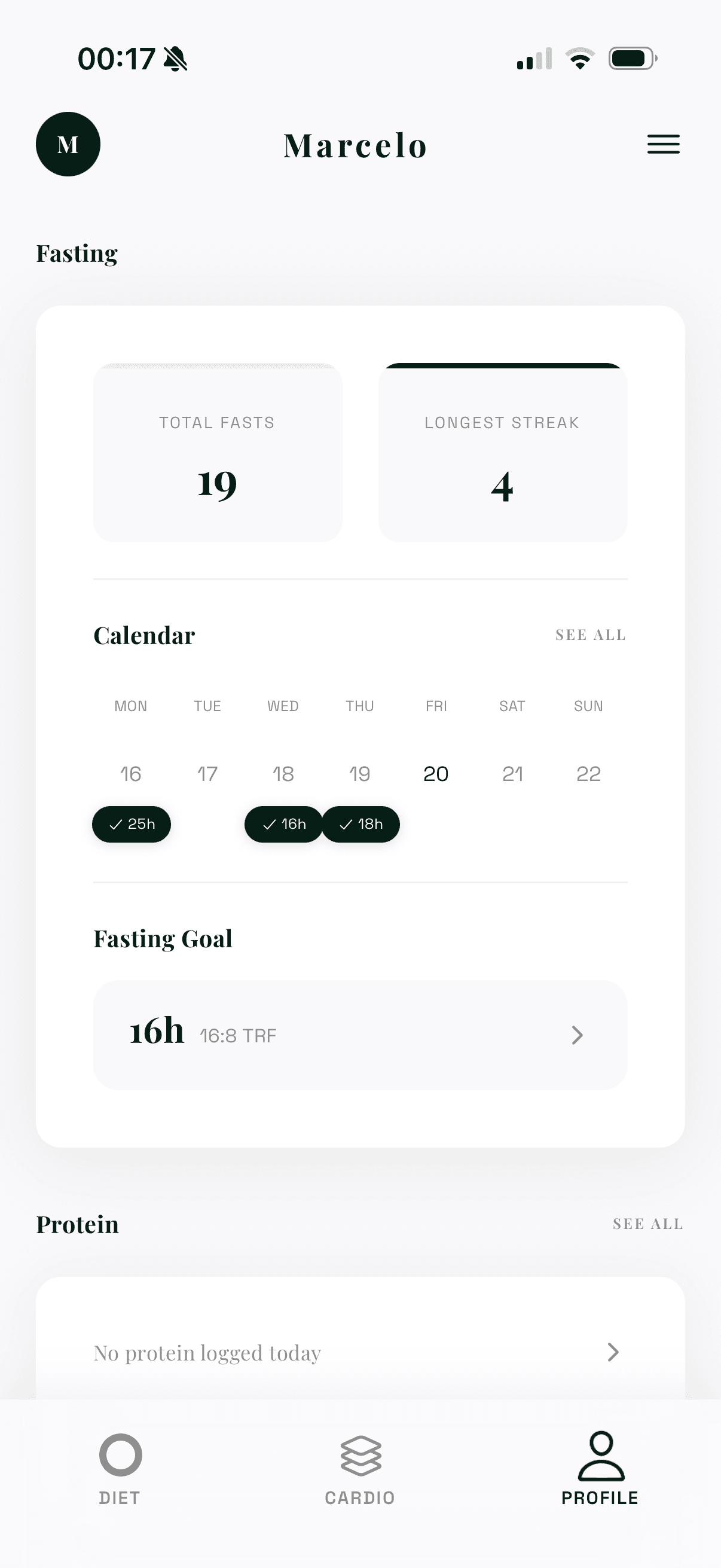
Task: Open SEE ALL for the Calendar
Action: point(591,634)
